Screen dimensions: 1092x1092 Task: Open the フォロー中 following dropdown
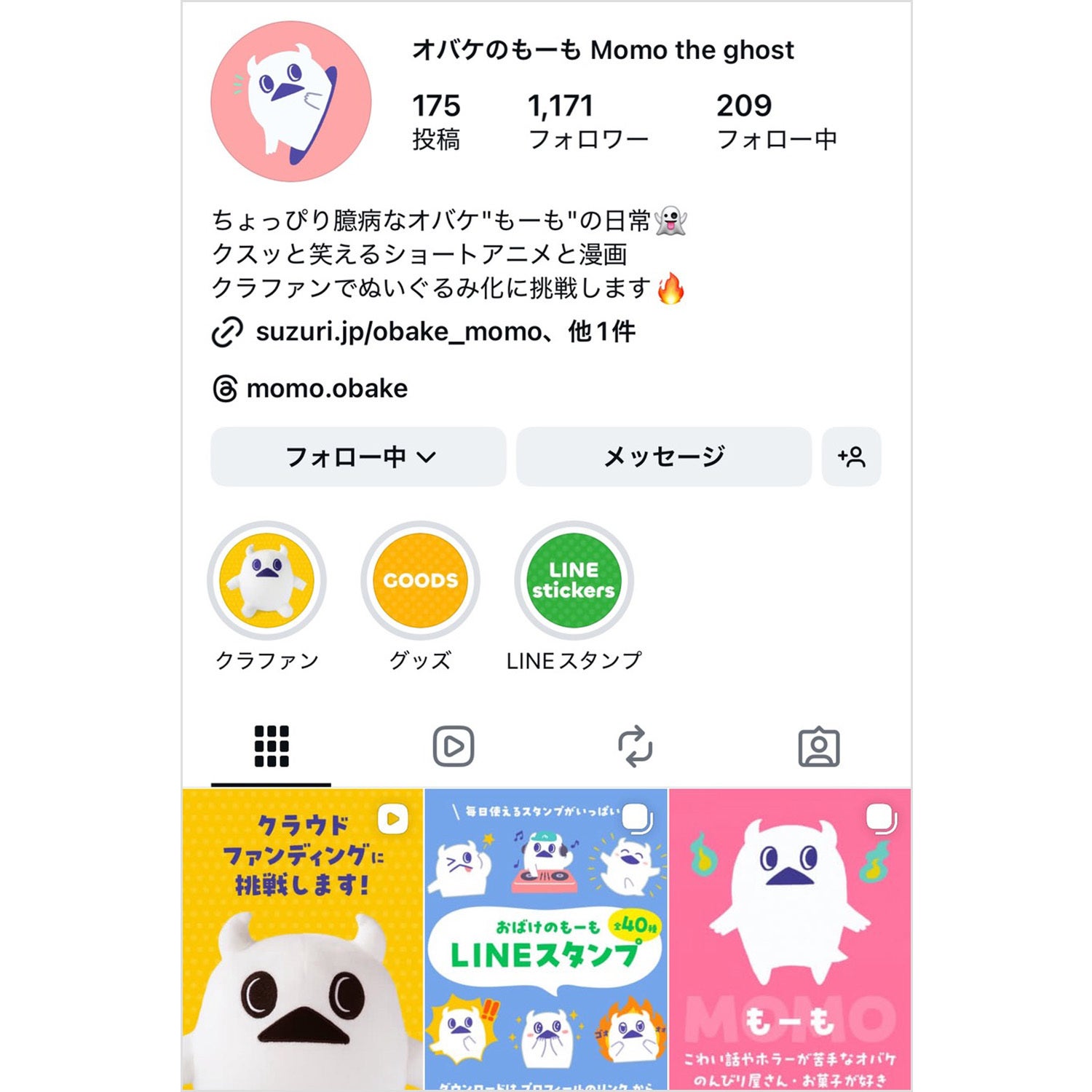pos(358,456)
